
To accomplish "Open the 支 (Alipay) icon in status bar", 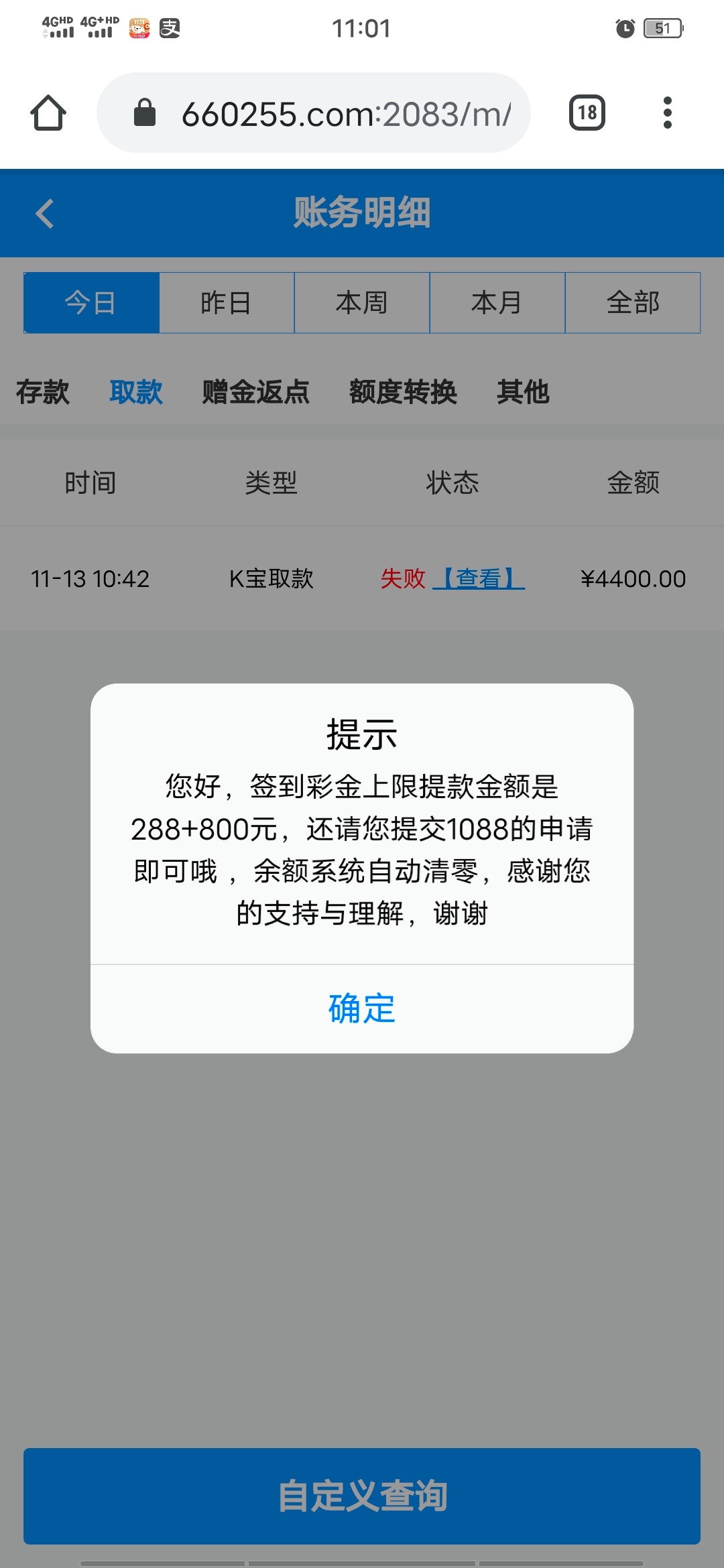I will point(170,28).
